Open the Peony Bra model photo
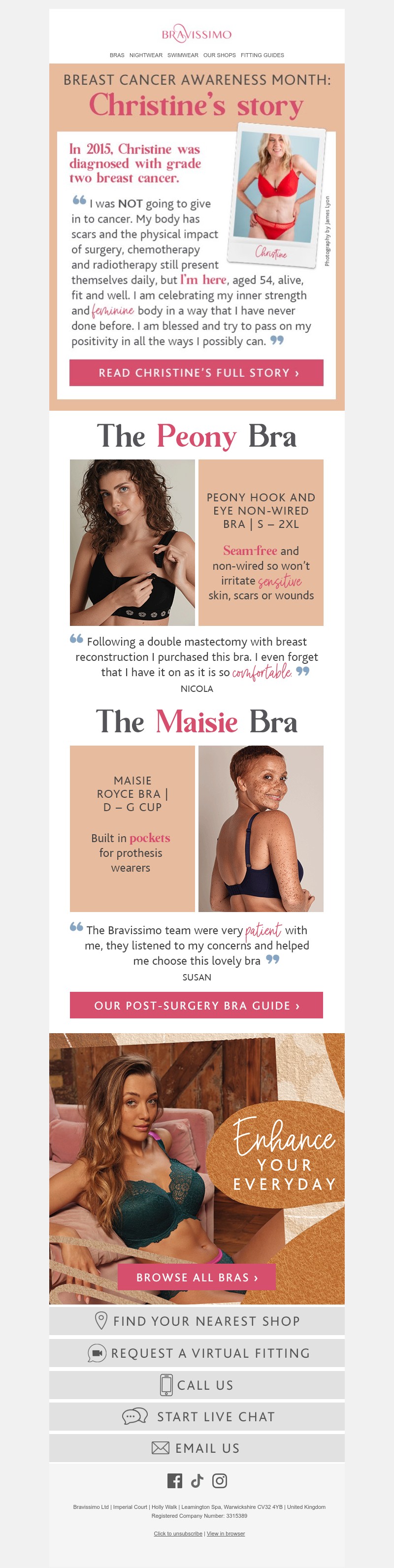 pyautogui.click(x=132, y=542)
